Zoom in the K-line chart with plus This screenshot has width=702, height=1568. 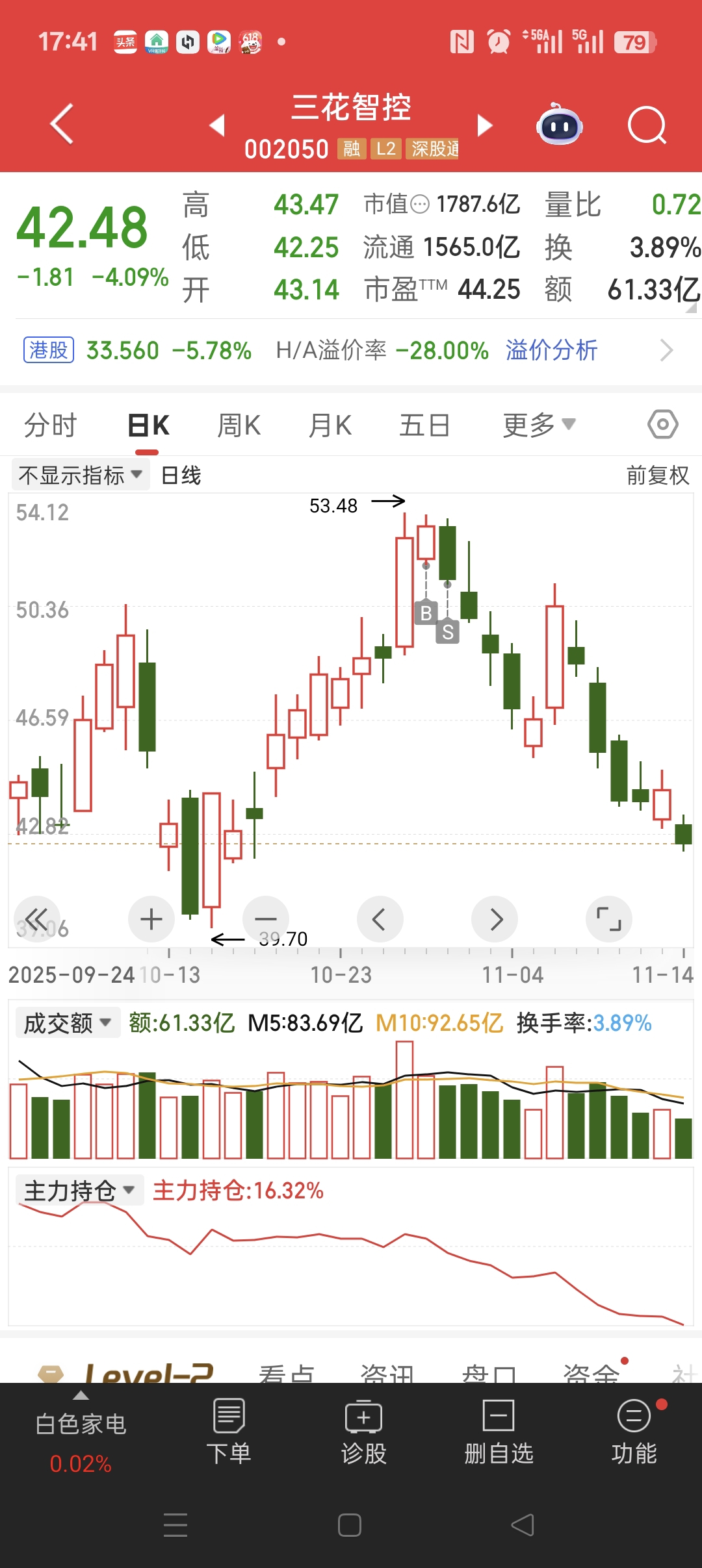[151, 919]
